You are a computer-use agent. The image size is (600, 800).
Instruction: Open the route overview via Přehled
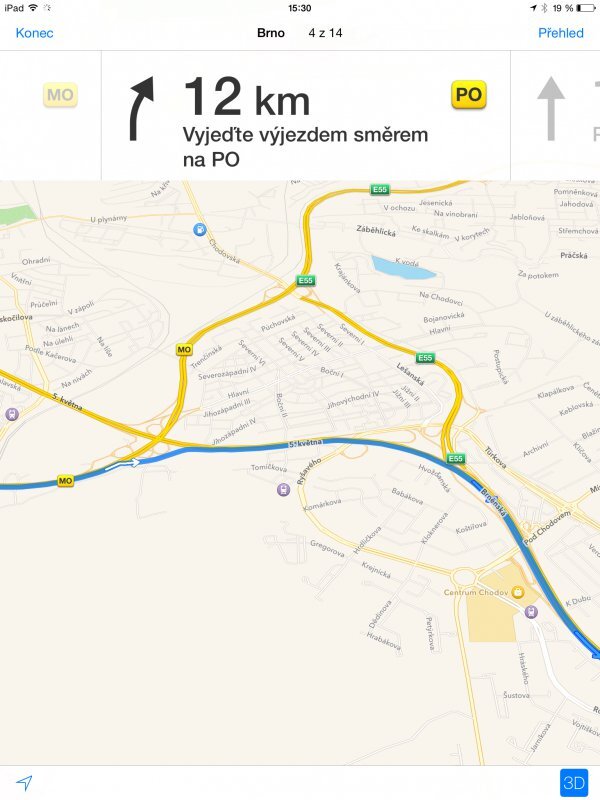(560, 33)
